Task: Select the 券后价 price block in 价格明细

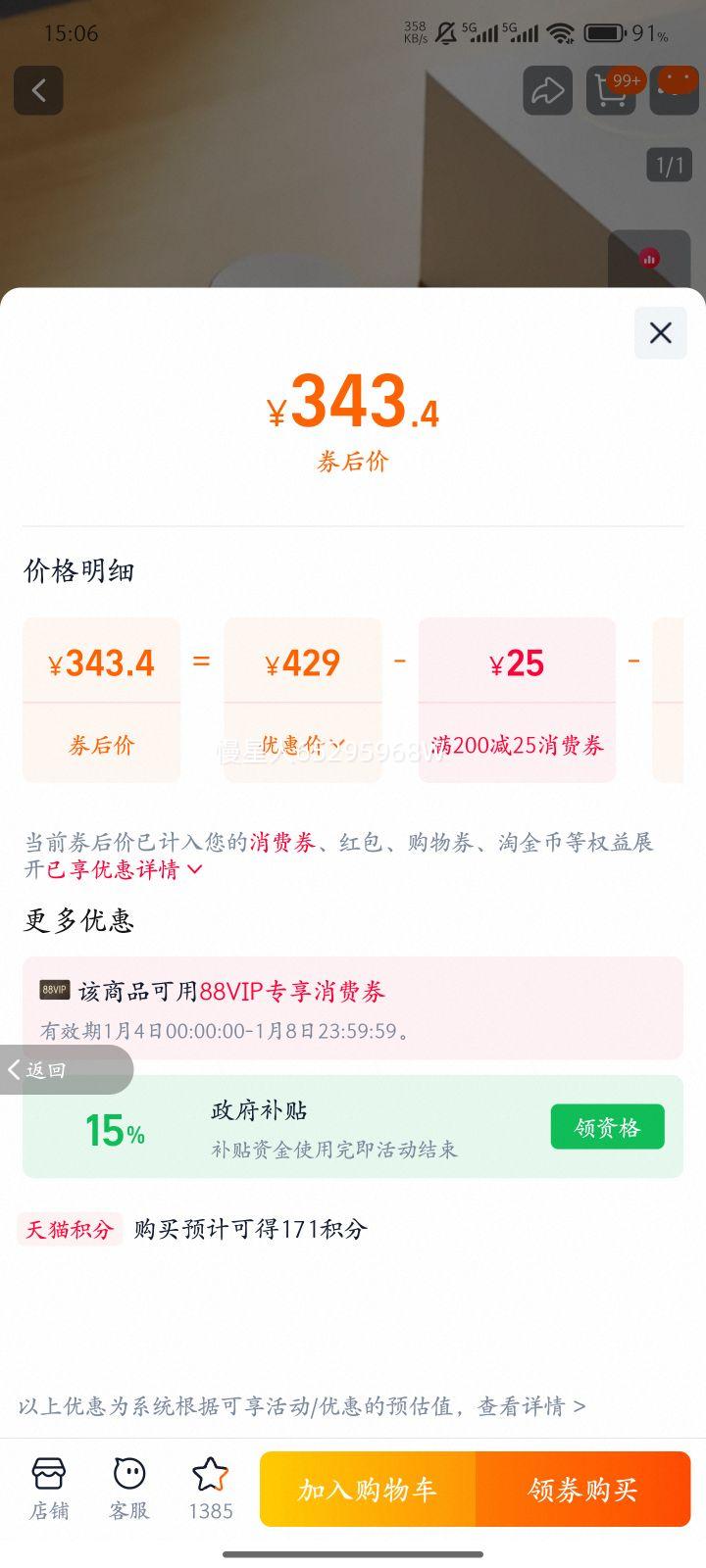Action: pos(101,700)
